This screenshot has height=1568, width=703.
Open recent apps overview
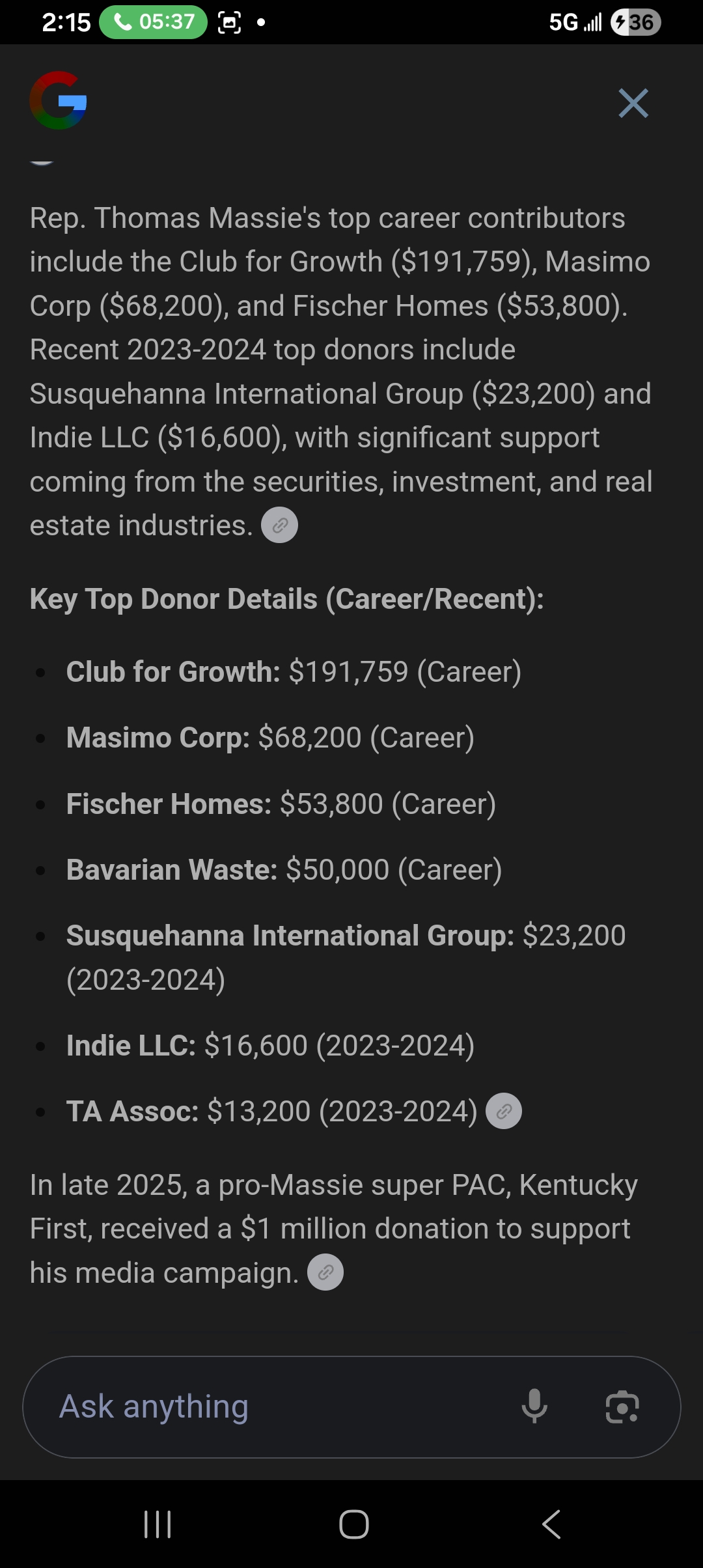158,1524
